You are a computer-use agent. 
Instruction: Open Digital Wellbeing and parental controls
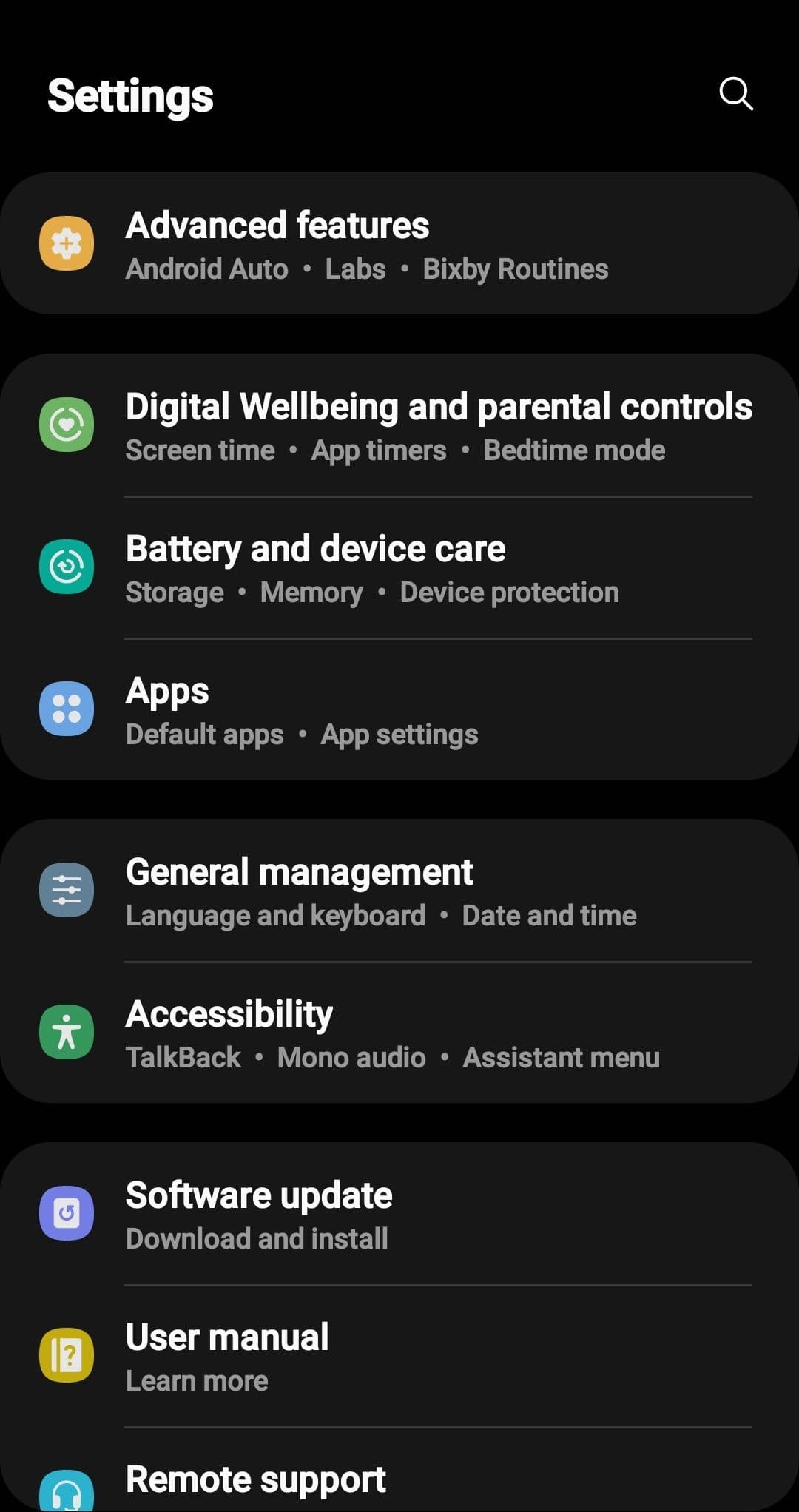pos(399,425)
